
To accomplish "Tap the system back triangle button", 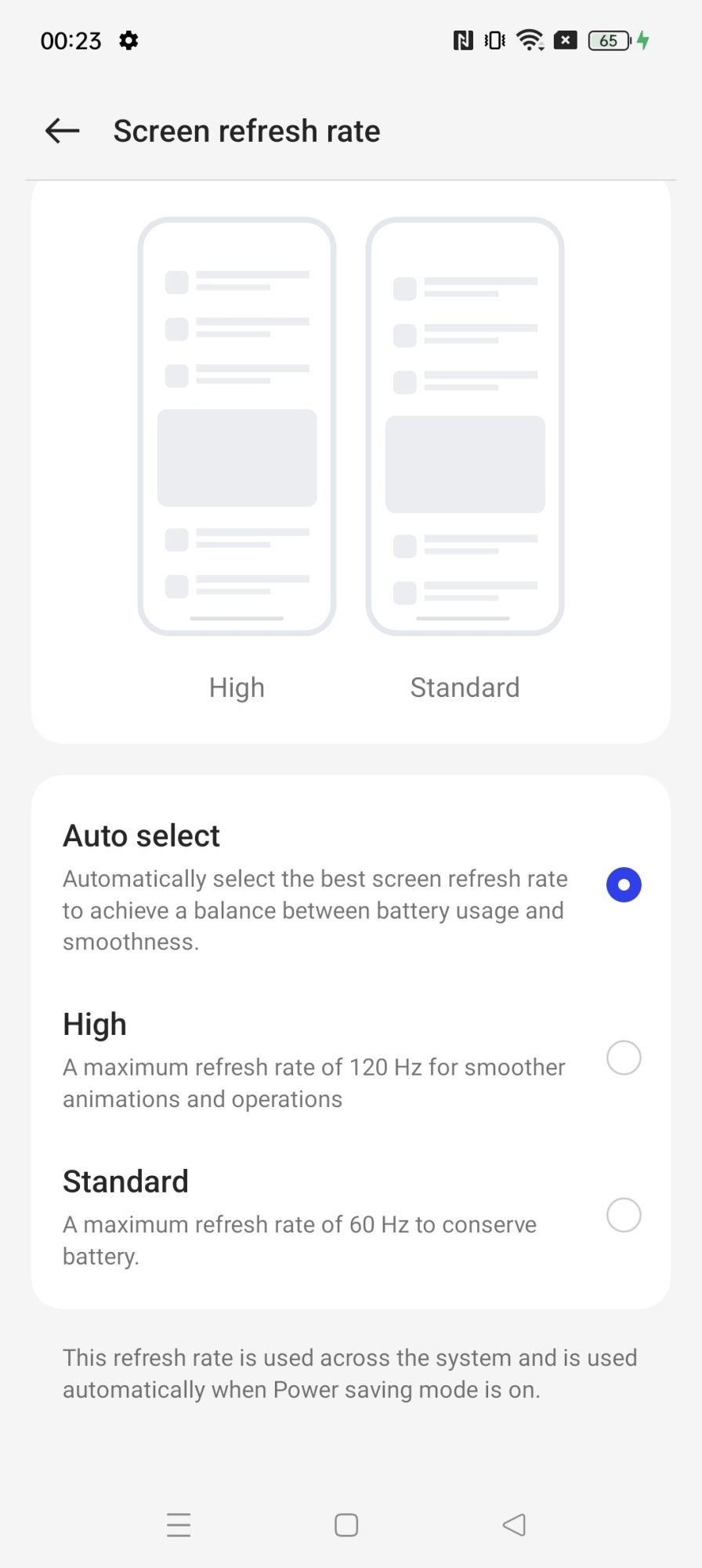I will (514, 1525).
